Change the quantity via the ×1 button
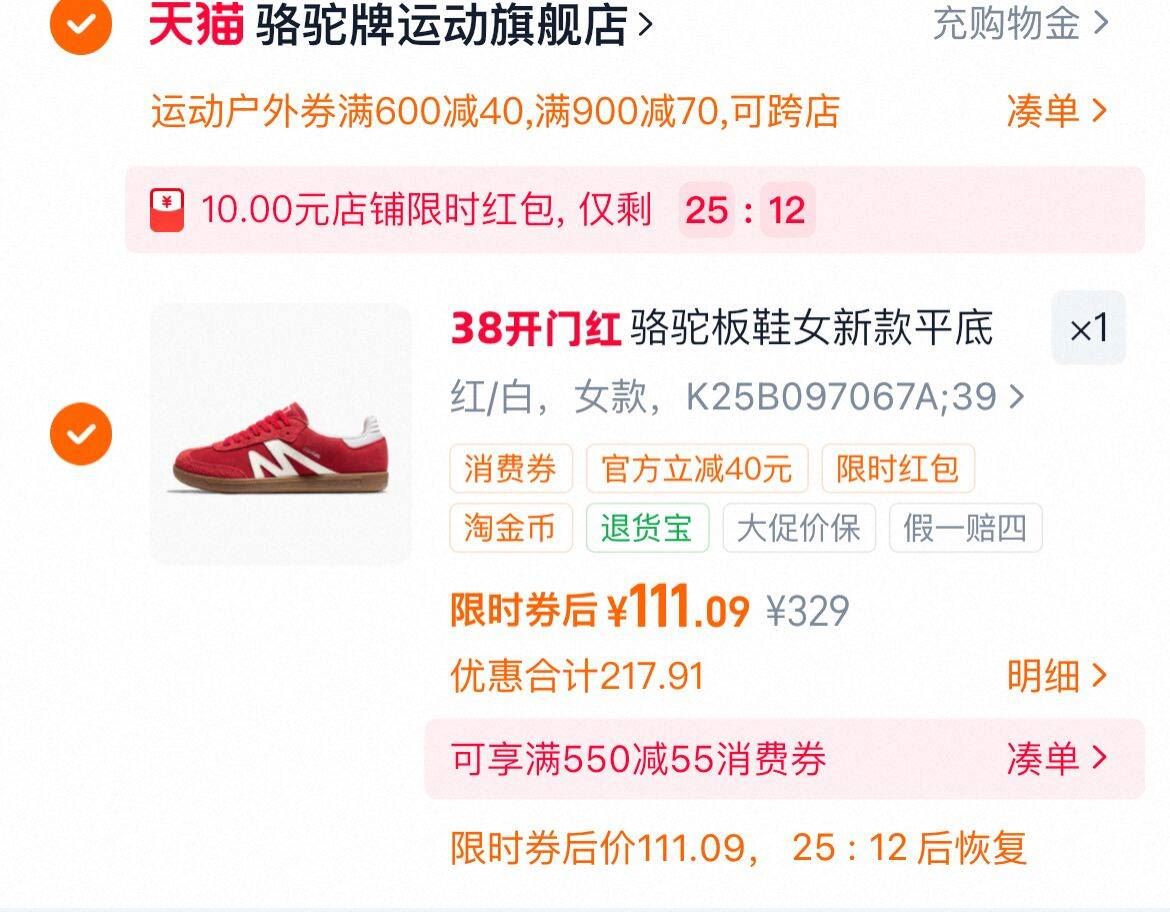Screen dimensions: 1170x912 [1088, 328]
